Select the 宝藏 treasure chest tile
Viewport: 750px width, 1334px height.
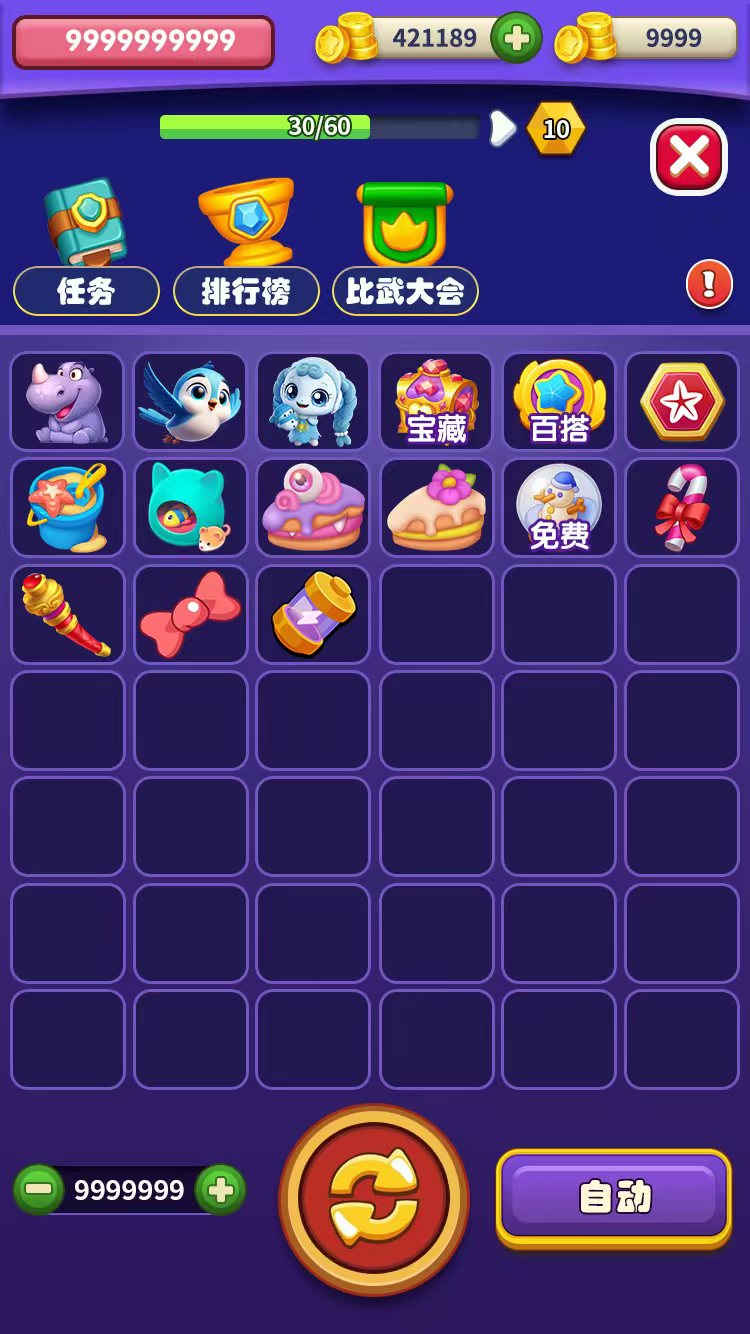pos(436,401)
